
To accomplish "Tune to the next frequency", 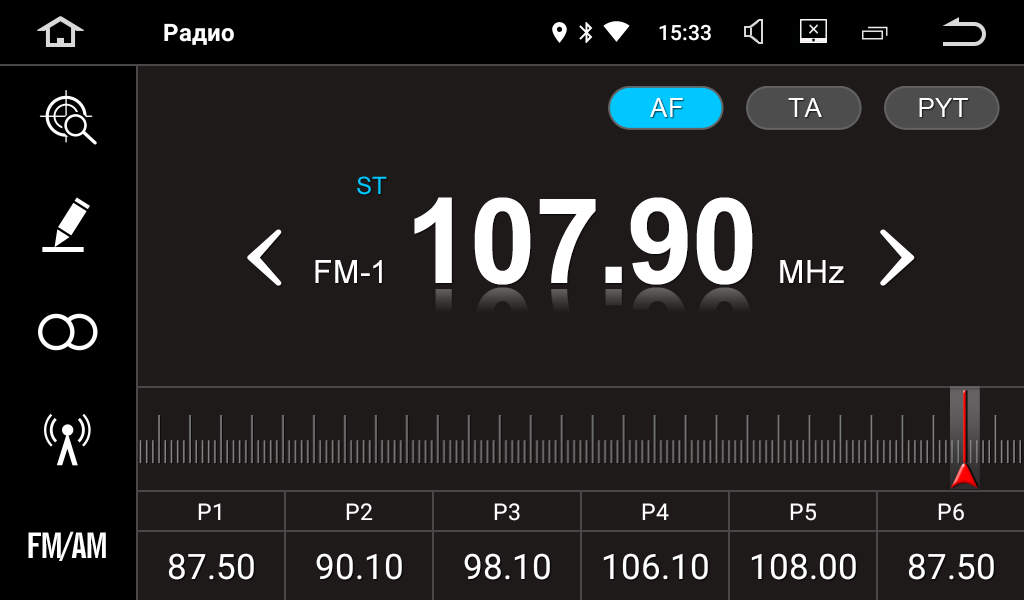I will pos(896,258).
